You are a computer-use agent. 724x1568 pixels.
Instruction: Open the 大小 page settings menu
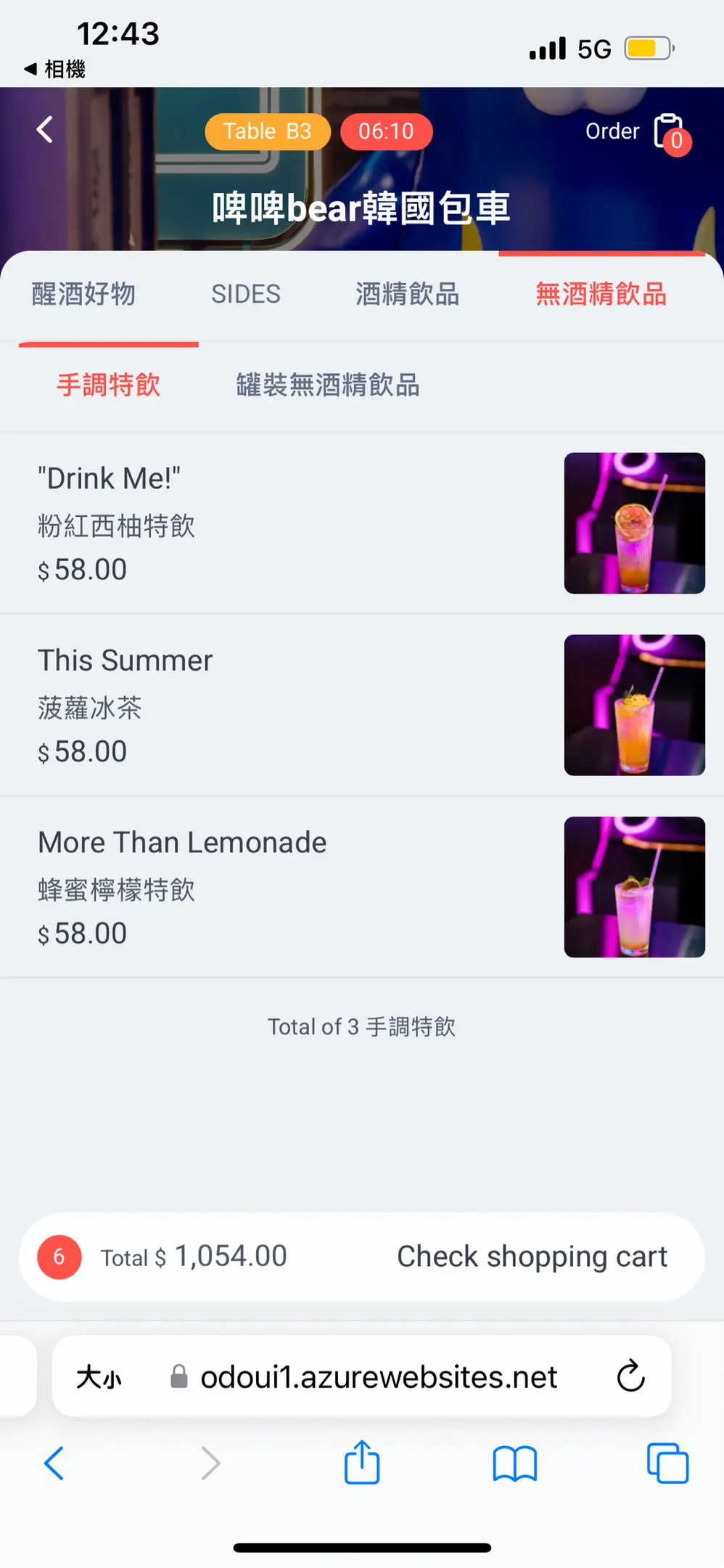pyautogui.click(x=99, y=1376)
